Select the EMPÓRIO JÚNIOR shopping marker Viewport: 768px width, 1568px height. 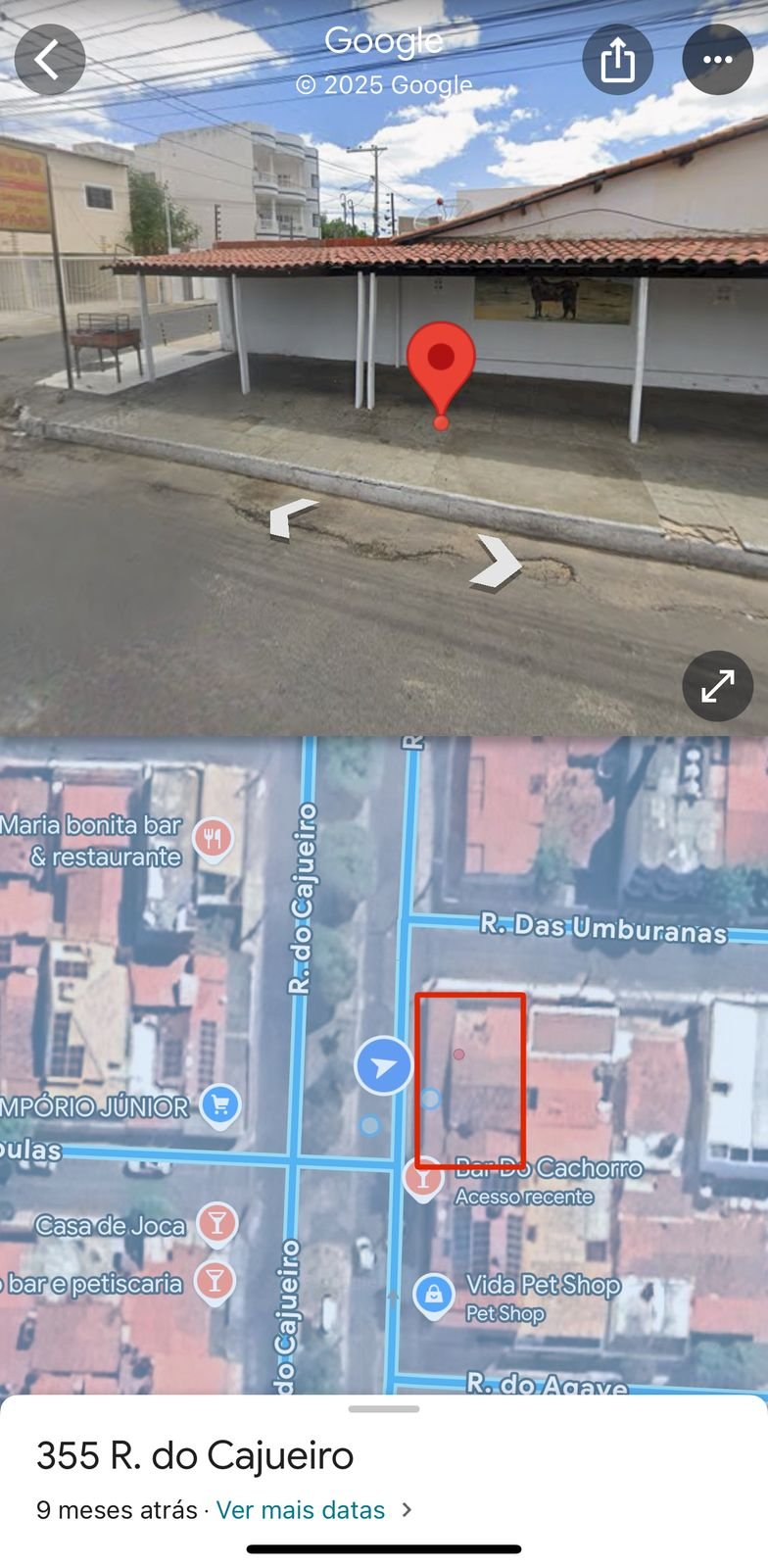click(219, 1105)
